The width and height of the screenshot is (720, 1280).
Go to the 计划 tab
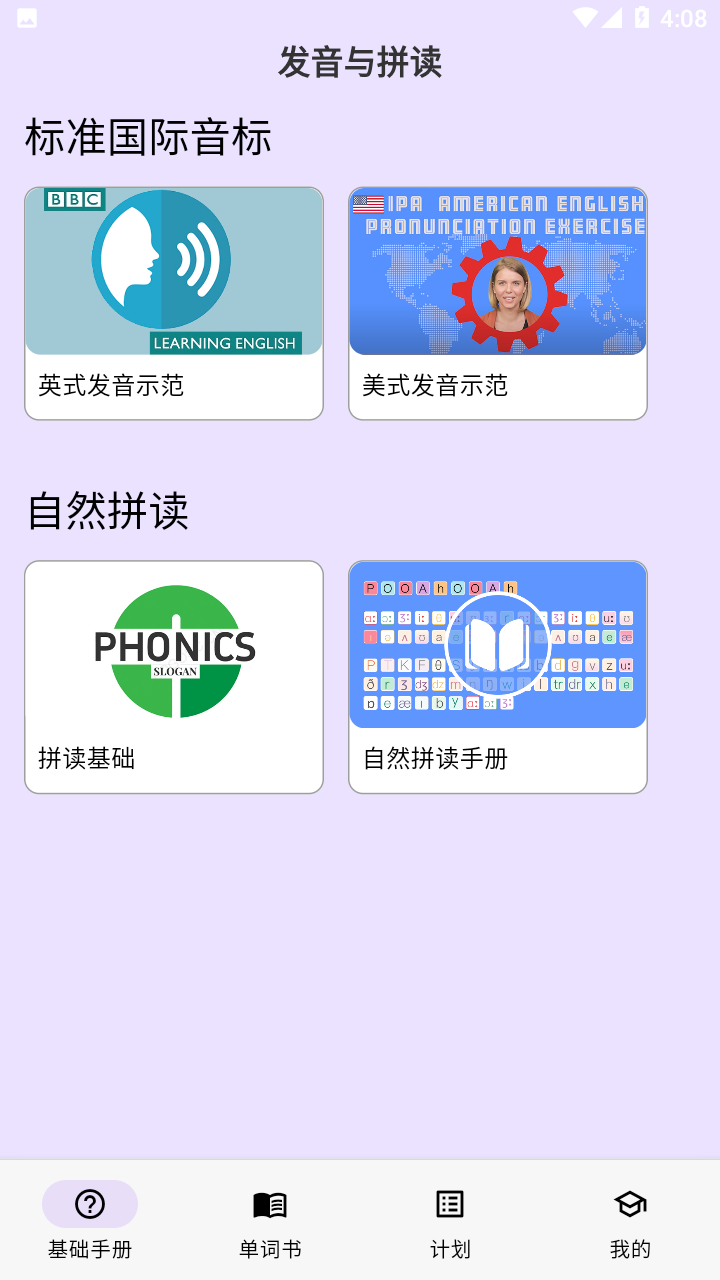[x=450, y=1220]
